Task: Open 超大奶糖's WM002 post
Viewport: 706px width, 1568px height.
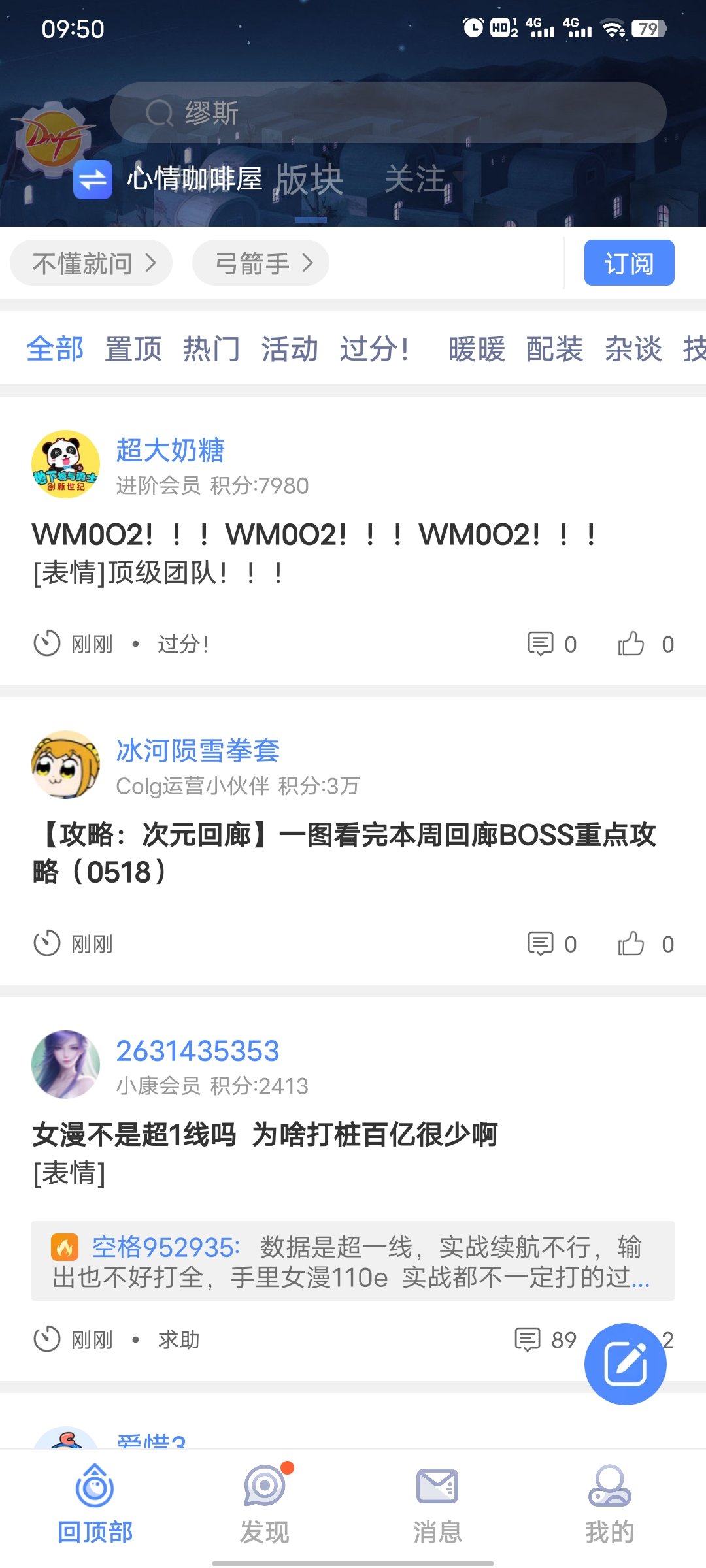Action: click(x=314, y=553)
